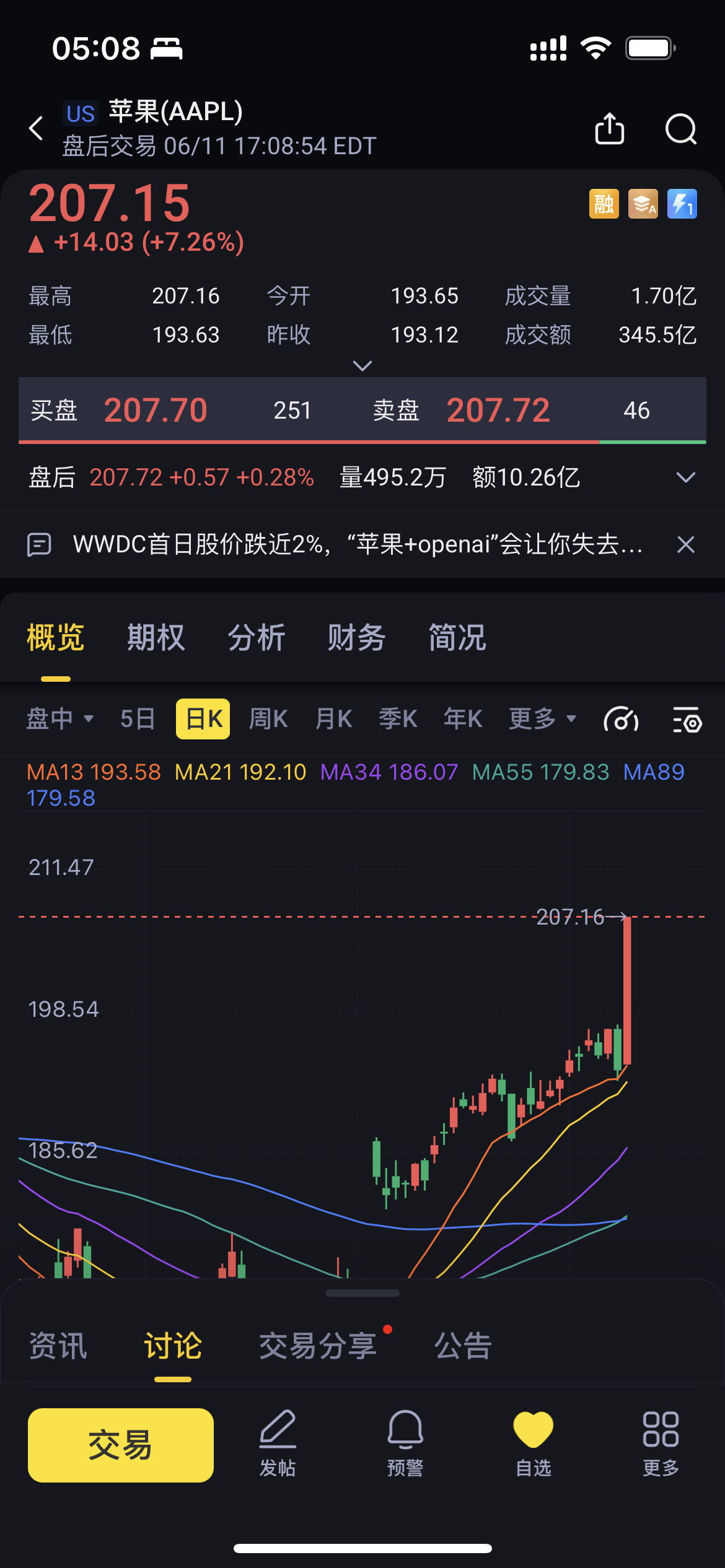Open the WWDC股价 news headline
725x1568 pixels.
(x=356, y=545)
